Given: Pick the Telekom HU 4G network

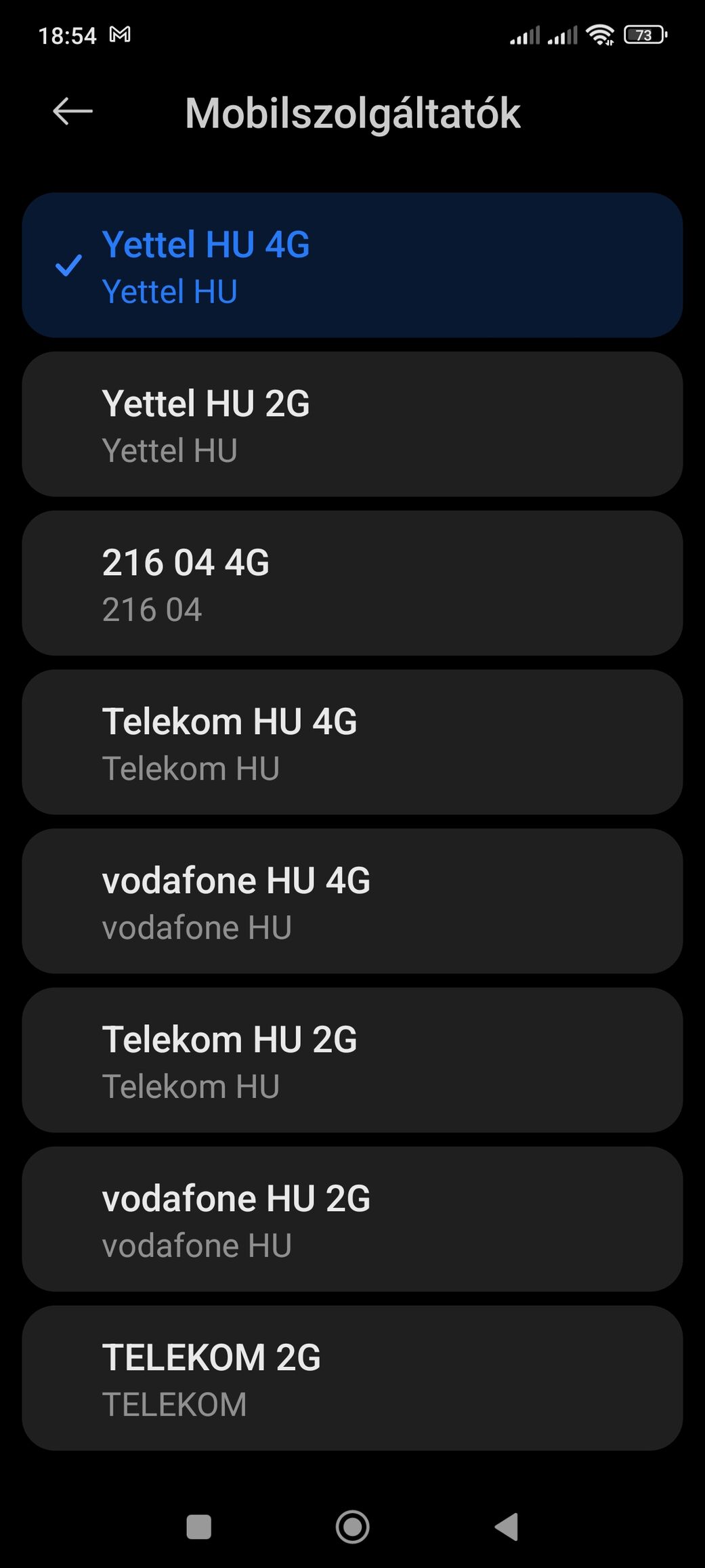Looking at the screenshot, I should click(352, 742).
